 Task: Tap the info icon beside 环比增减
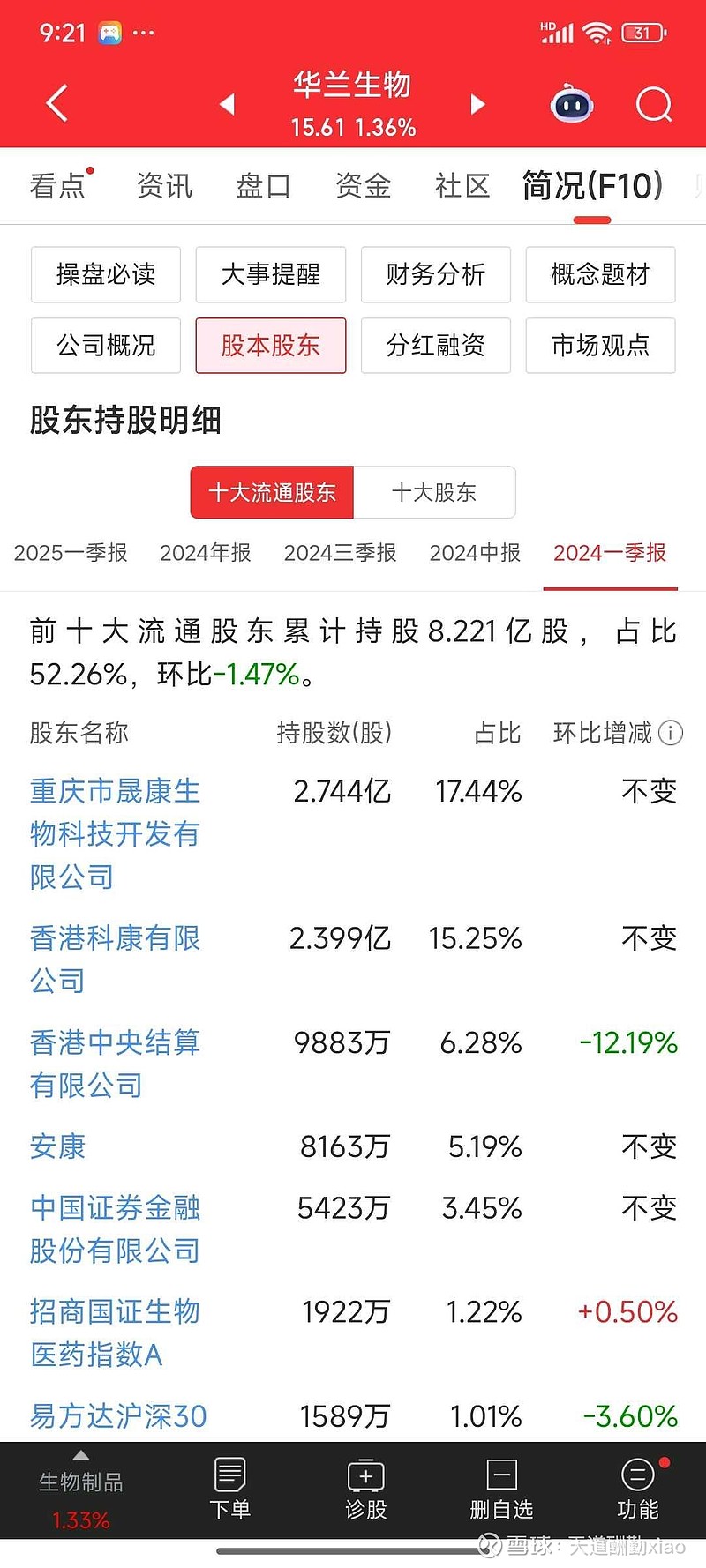point(672,733)
